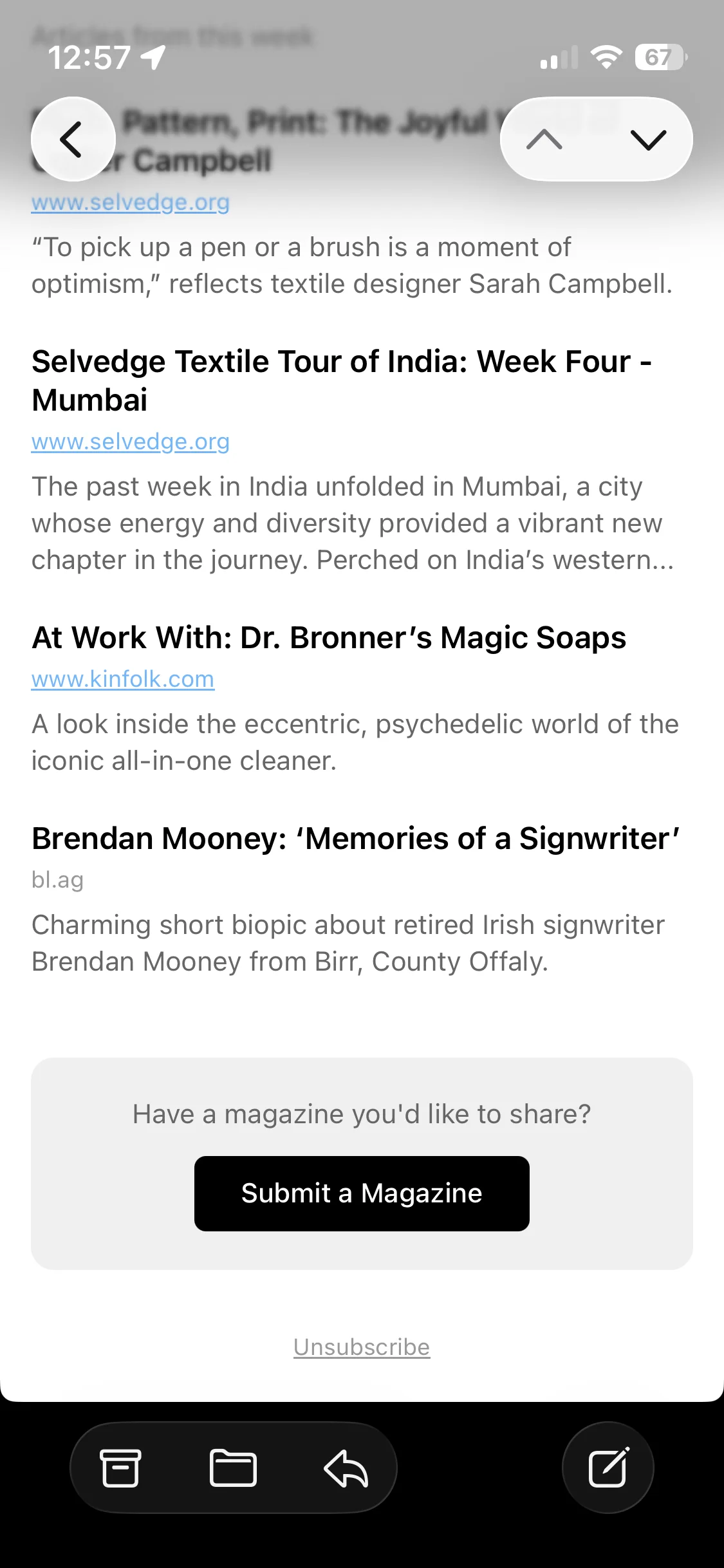
Task: Tap the battery indicator
Action: pos(658,58)
